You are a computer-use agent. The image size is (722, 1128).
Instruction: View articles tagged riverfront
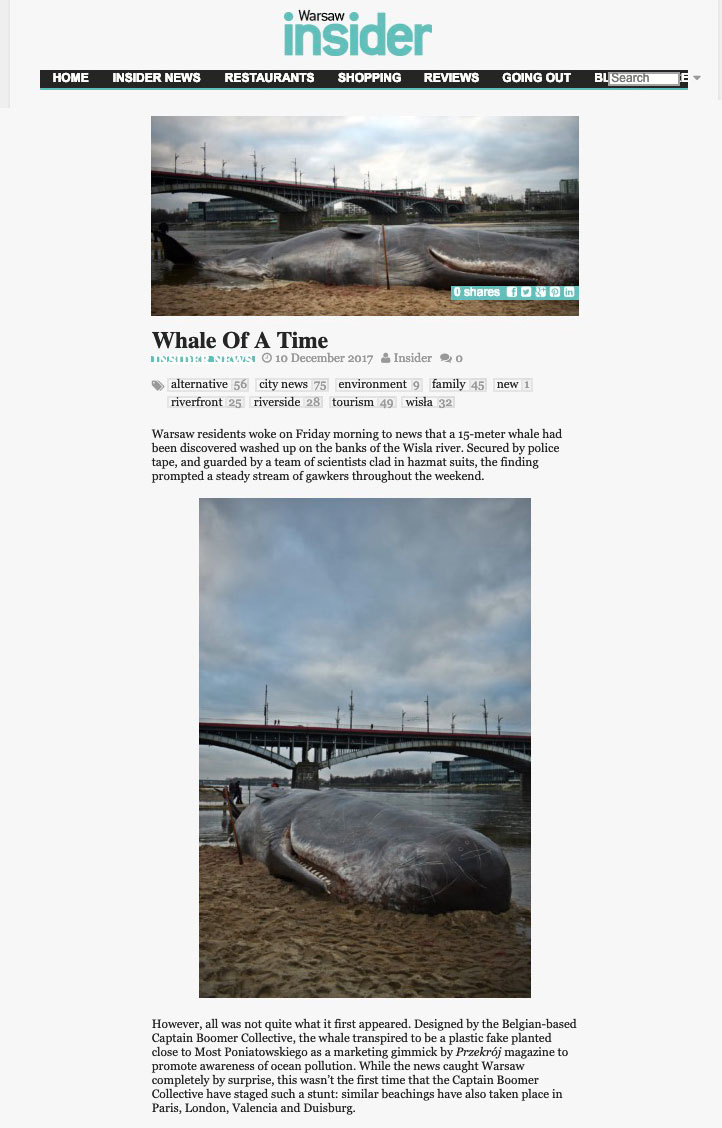196,402
